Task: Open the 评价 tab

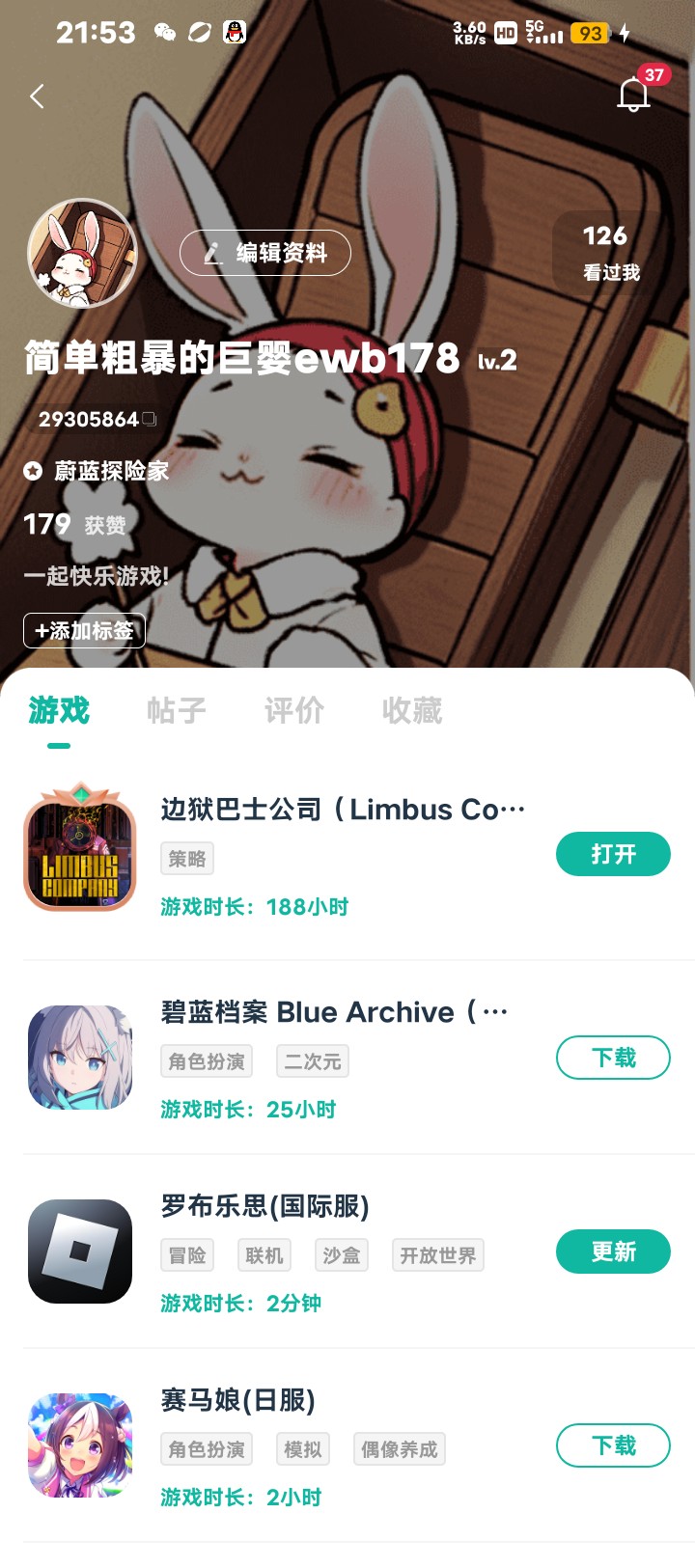Action: [x=293, y=710]
